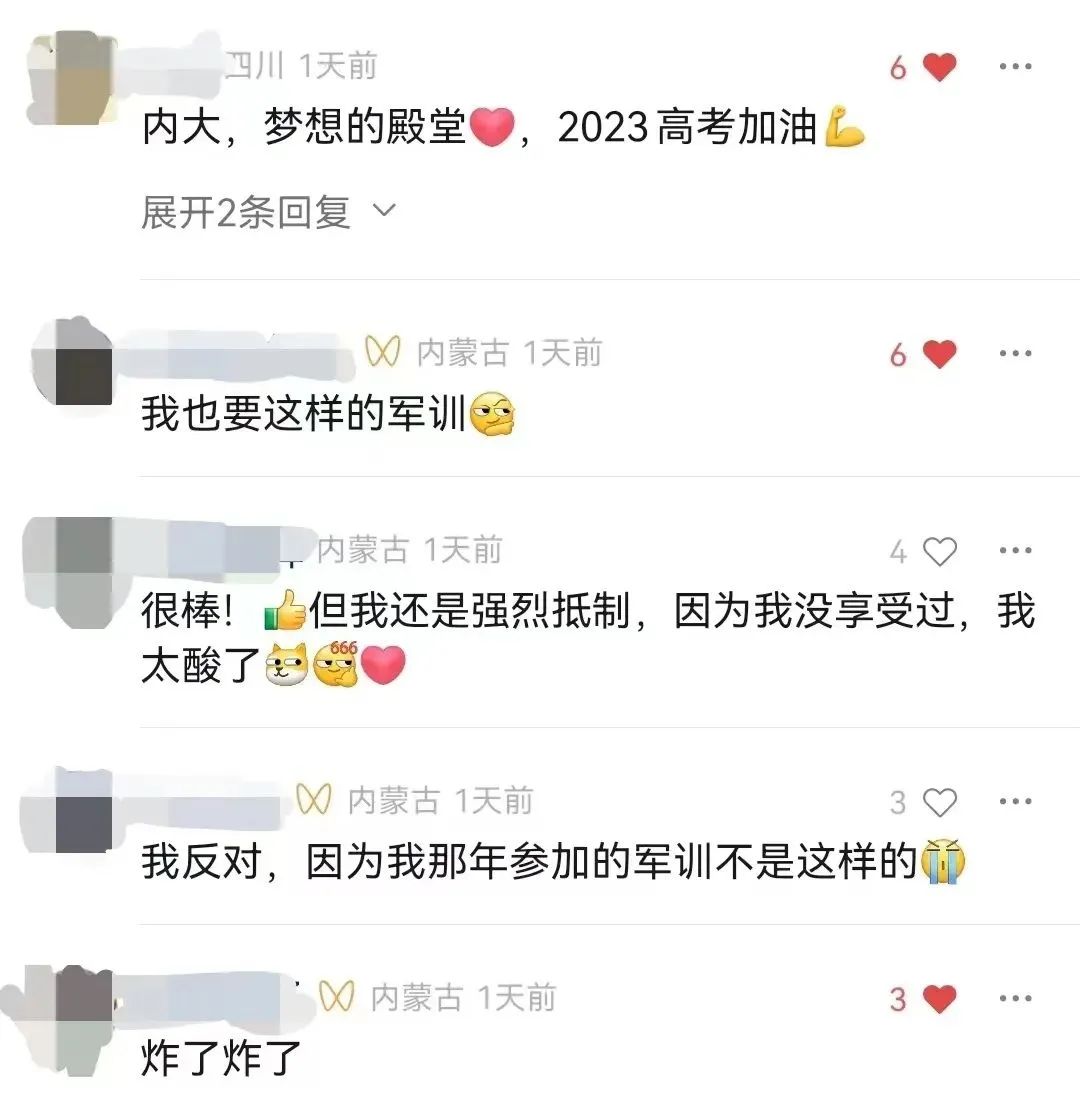
Task: Expand the 展开2条回复 replies
Action: 268,212
